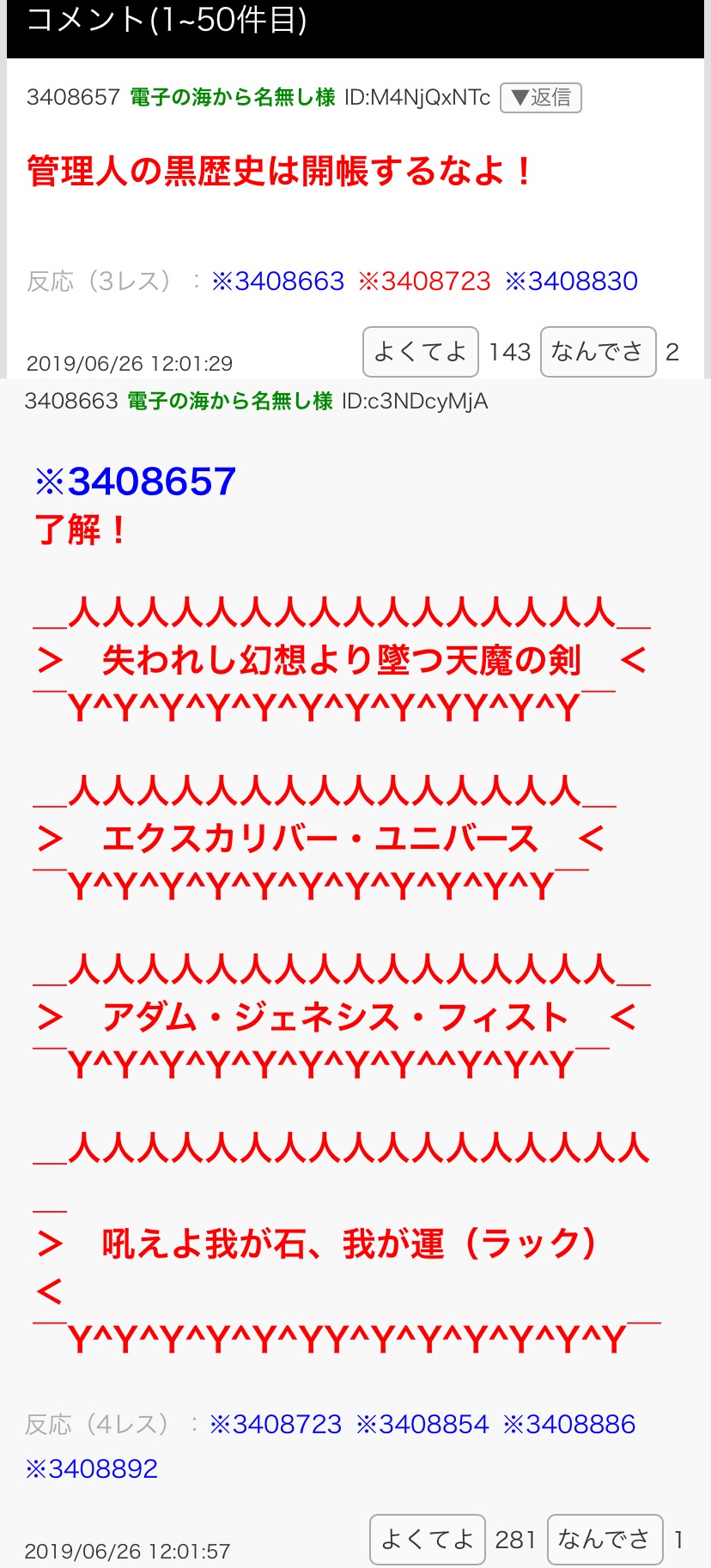Go to reaction ※3408886

tap(569, 1425)
